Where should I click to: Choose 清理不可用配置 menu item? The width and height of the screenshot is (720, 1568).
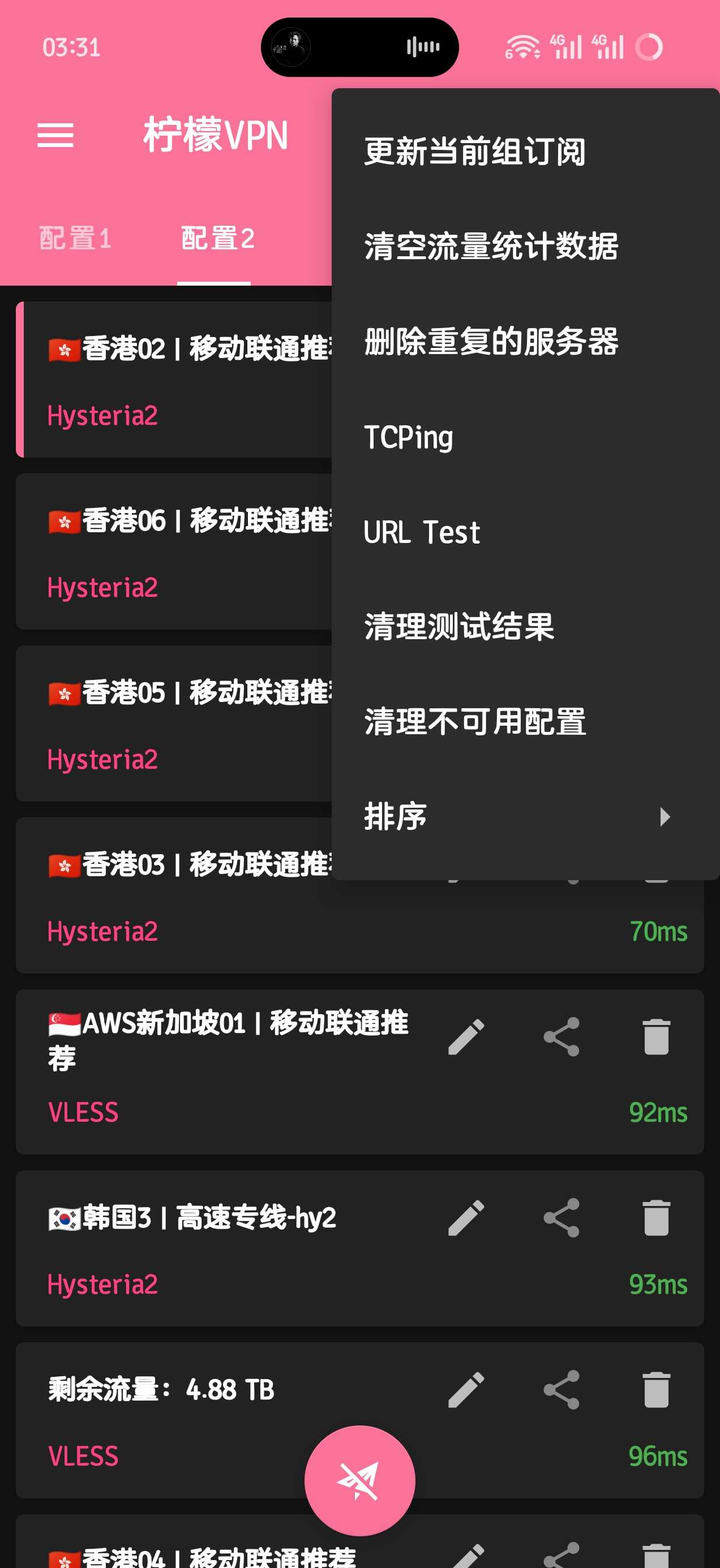pyautogui.click(x=474, y=722)
